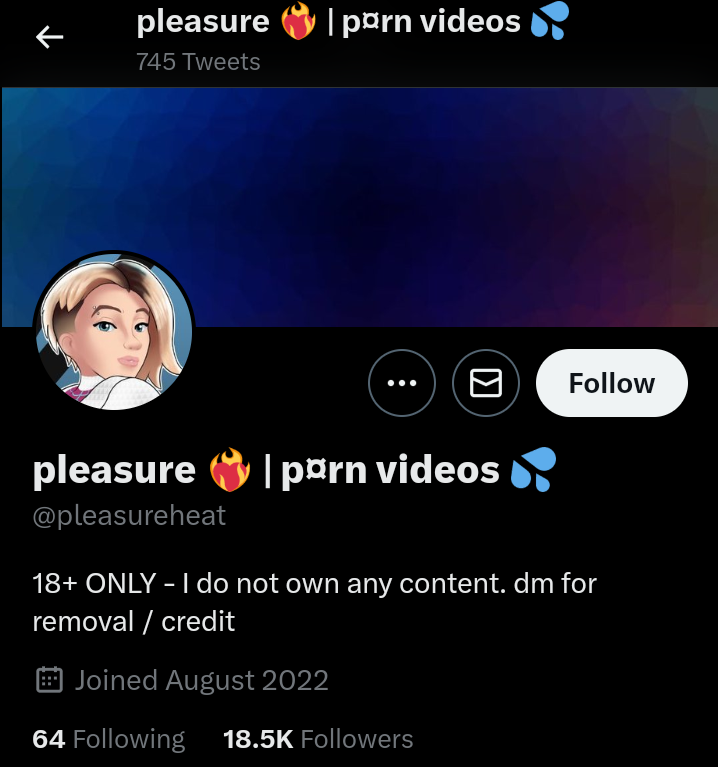View the profile picture

[114, 332]
